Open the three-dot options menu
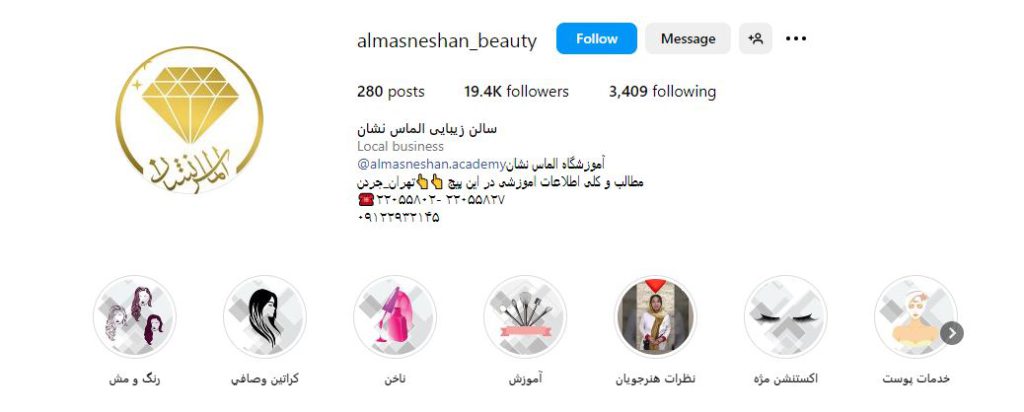Image resolution: width=1024 pixels, height=412 pixels. pos(796,39)
